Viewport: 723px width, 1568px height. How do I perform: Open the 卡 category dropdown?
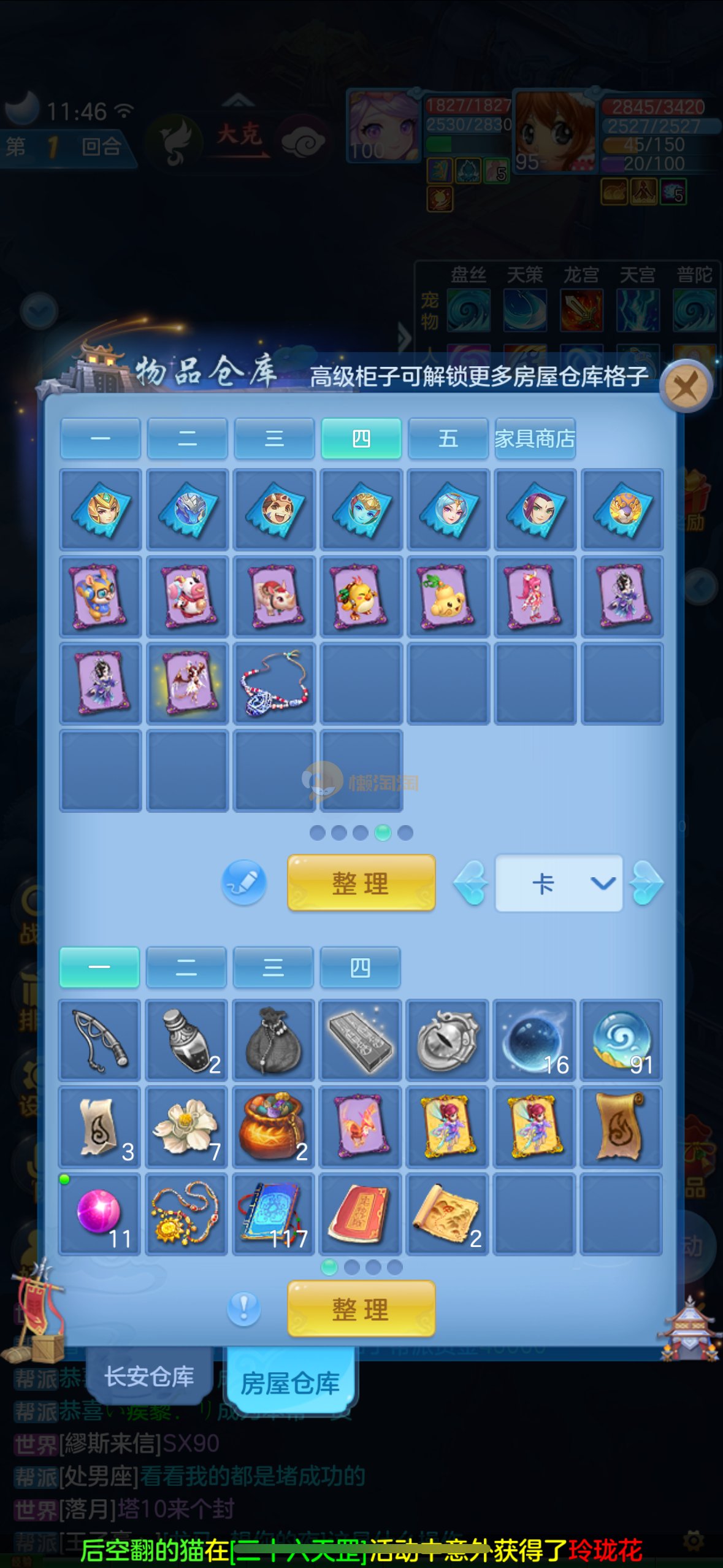(559, 883)
